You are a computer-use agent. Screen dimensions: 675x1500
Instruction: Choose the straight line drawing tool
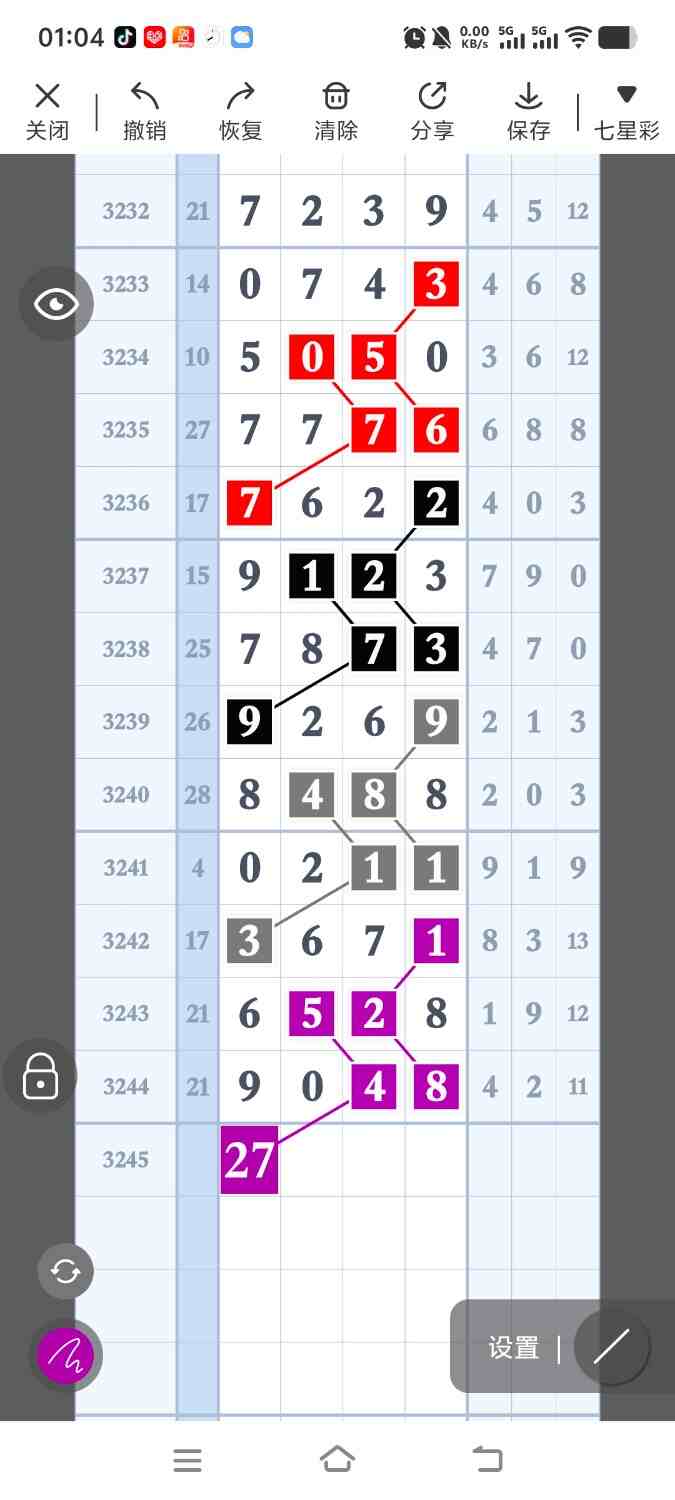click(x=611, y=1347)
